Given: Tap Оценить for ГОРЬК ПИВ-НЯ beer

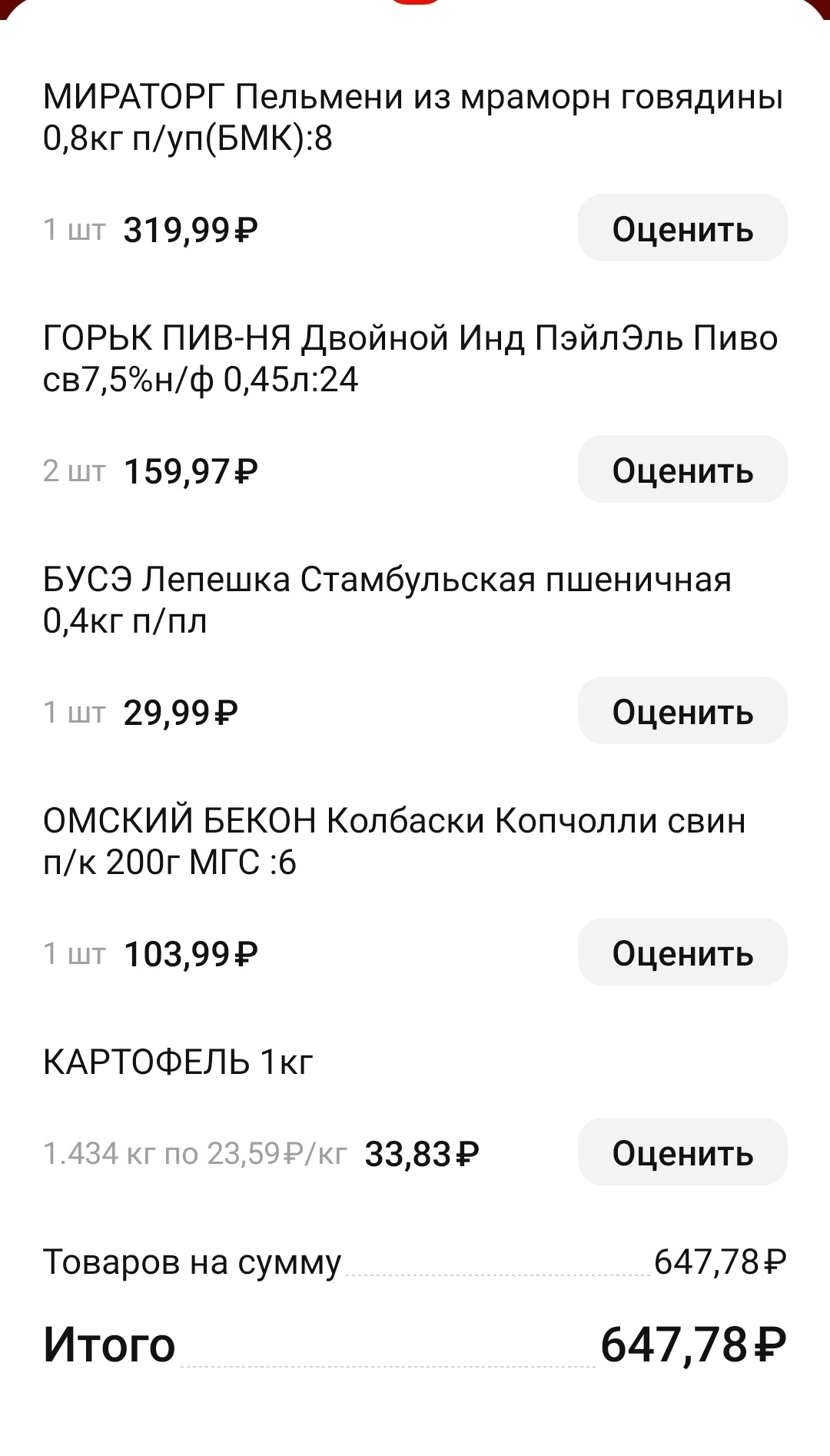Looking at the screenshot, I should tap(682, 470).
